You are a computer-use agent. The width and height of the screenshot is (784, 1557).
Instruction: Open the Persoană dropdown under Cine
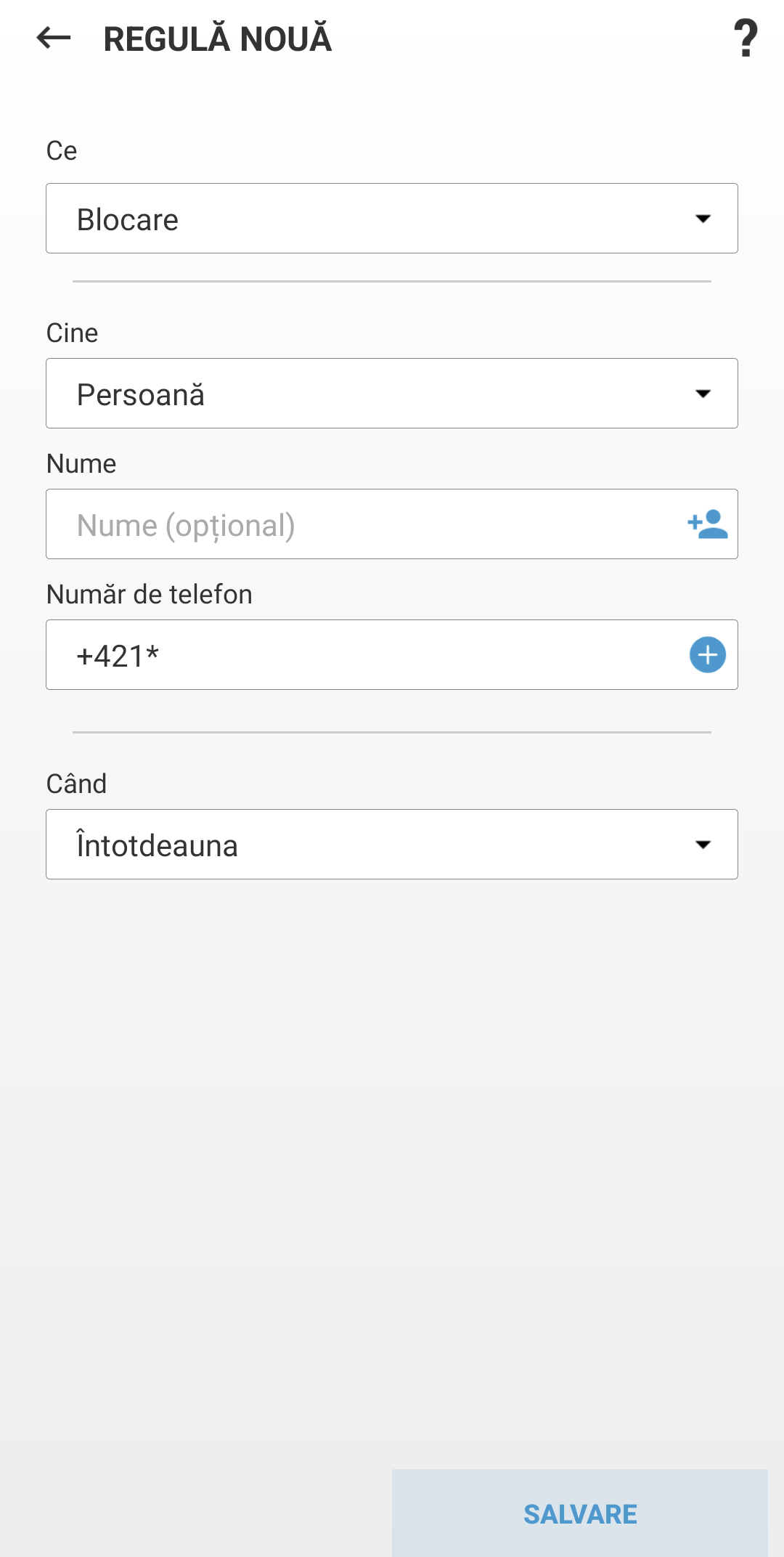tap(392, 394)
